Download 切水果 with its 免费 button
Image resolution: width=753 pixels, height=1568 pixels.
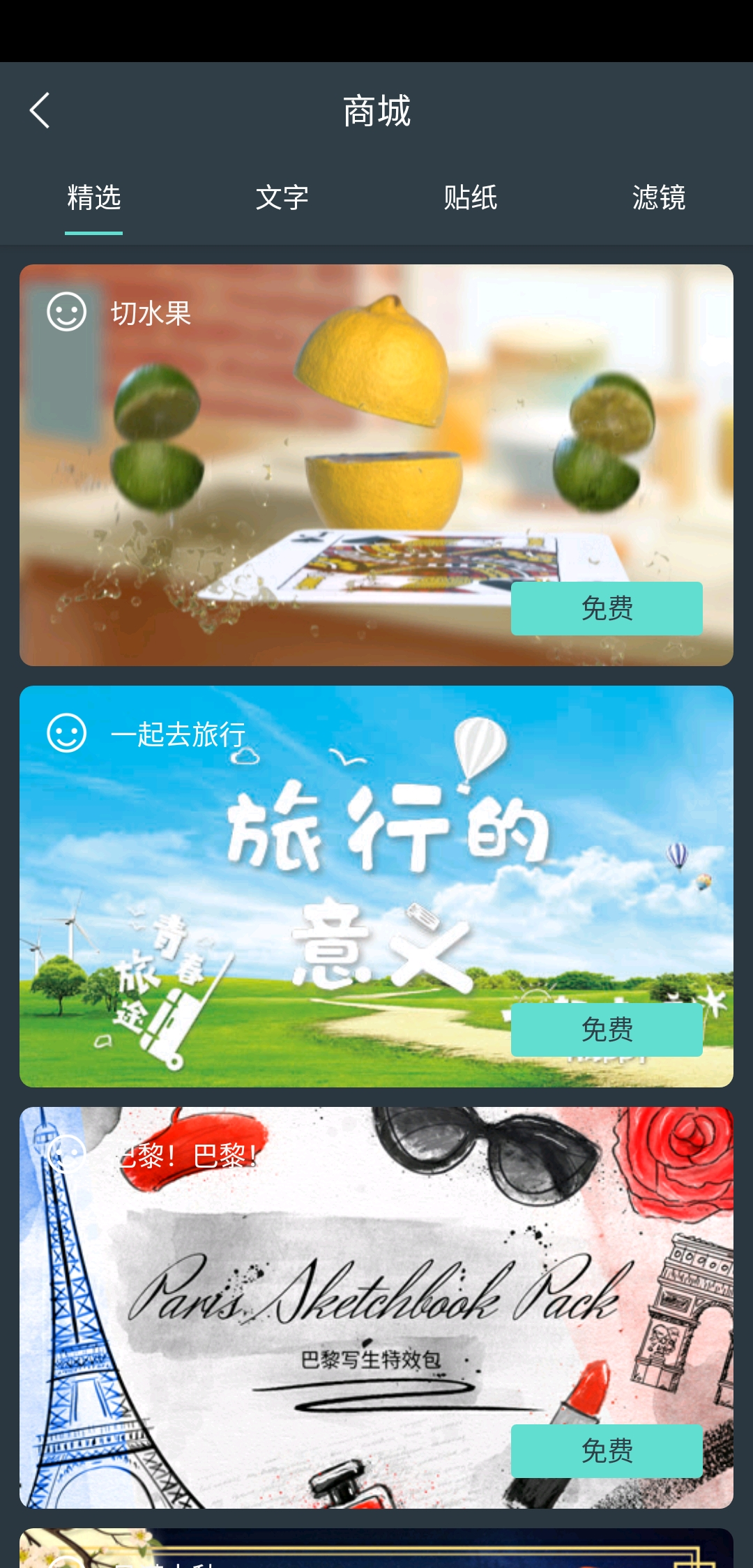click(606, 608)
